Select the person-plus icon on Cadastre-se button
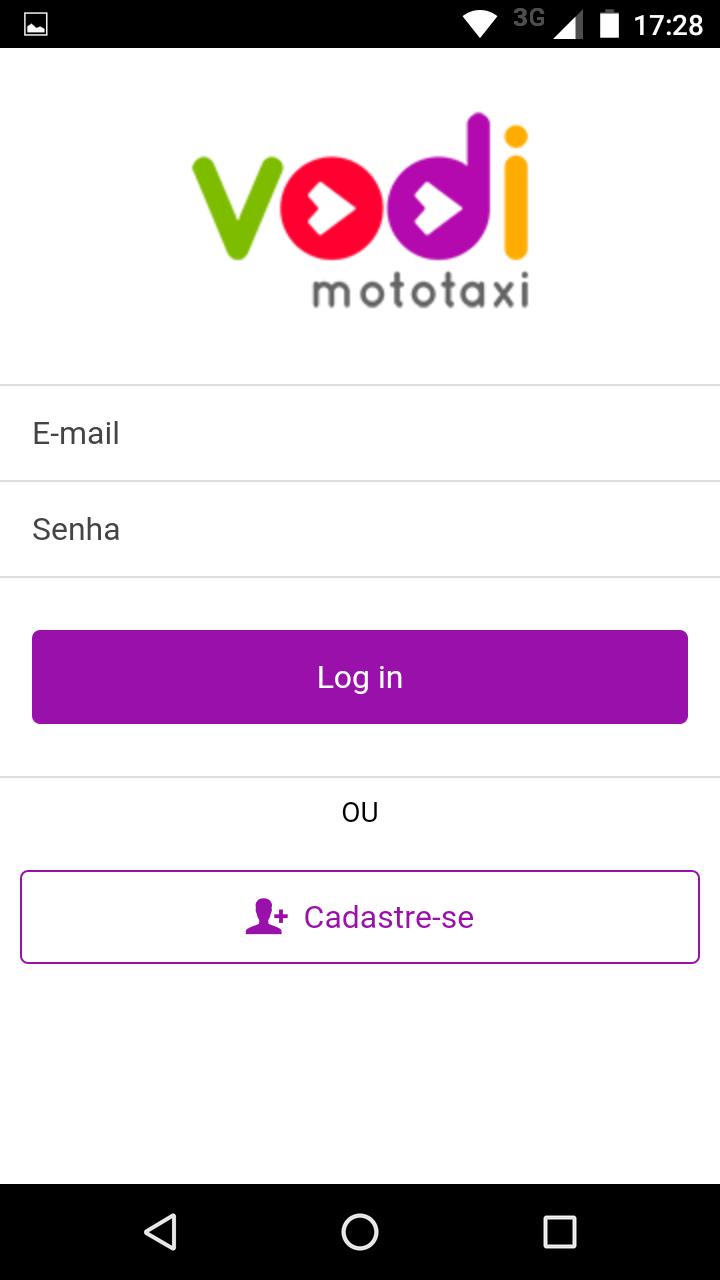 click(x=267, y=916)
